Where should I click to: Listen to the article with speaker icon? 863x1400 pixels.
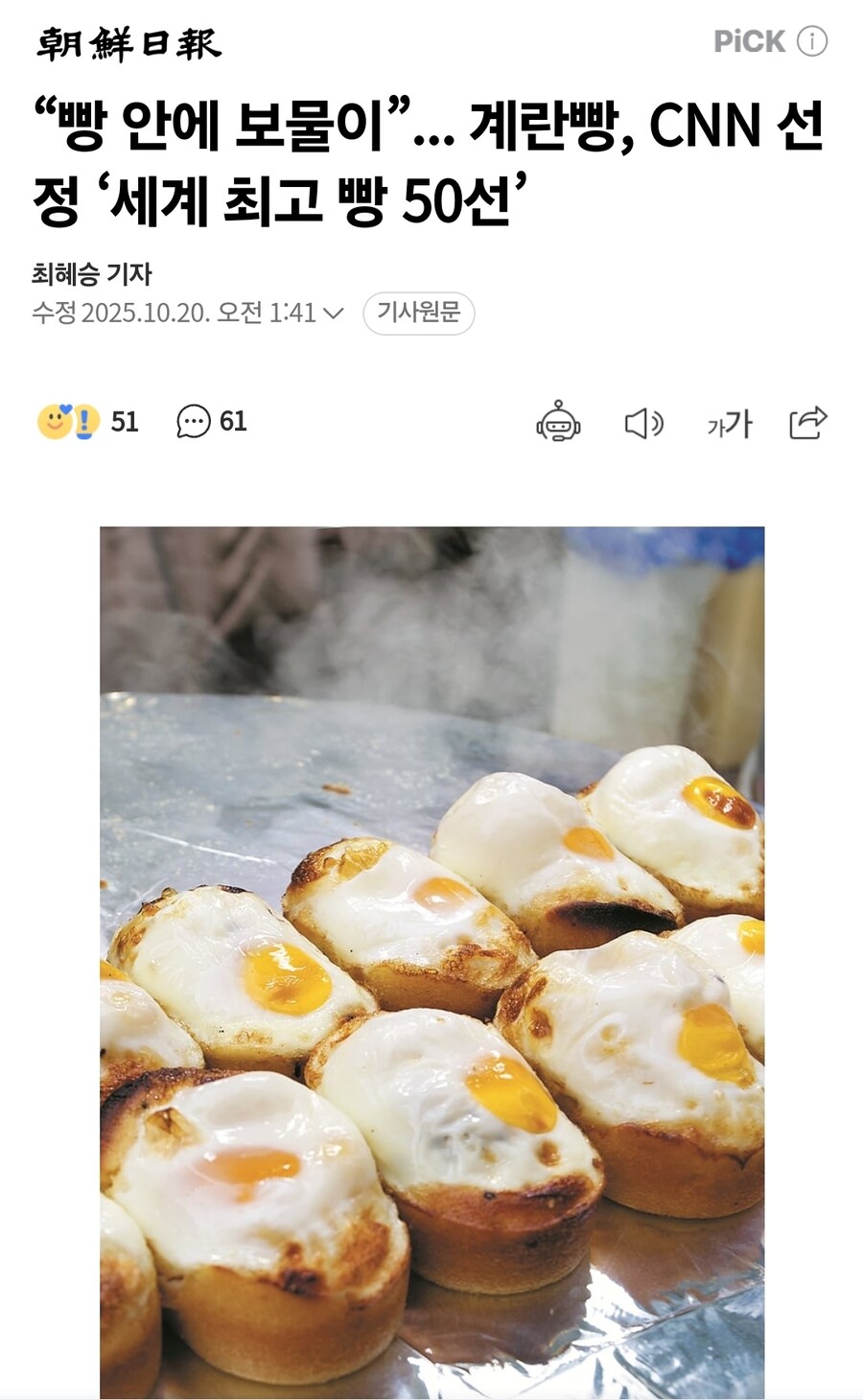pos(644,423)
